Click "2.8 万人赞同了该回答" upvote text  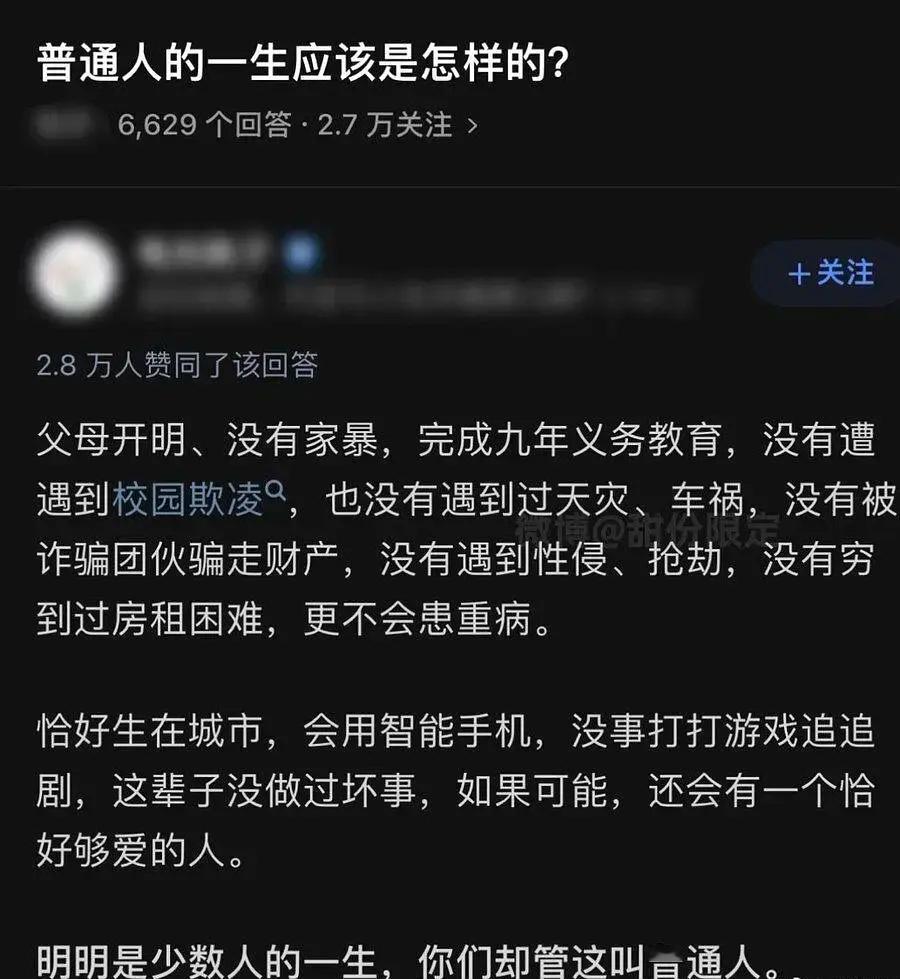click(175, 366)
